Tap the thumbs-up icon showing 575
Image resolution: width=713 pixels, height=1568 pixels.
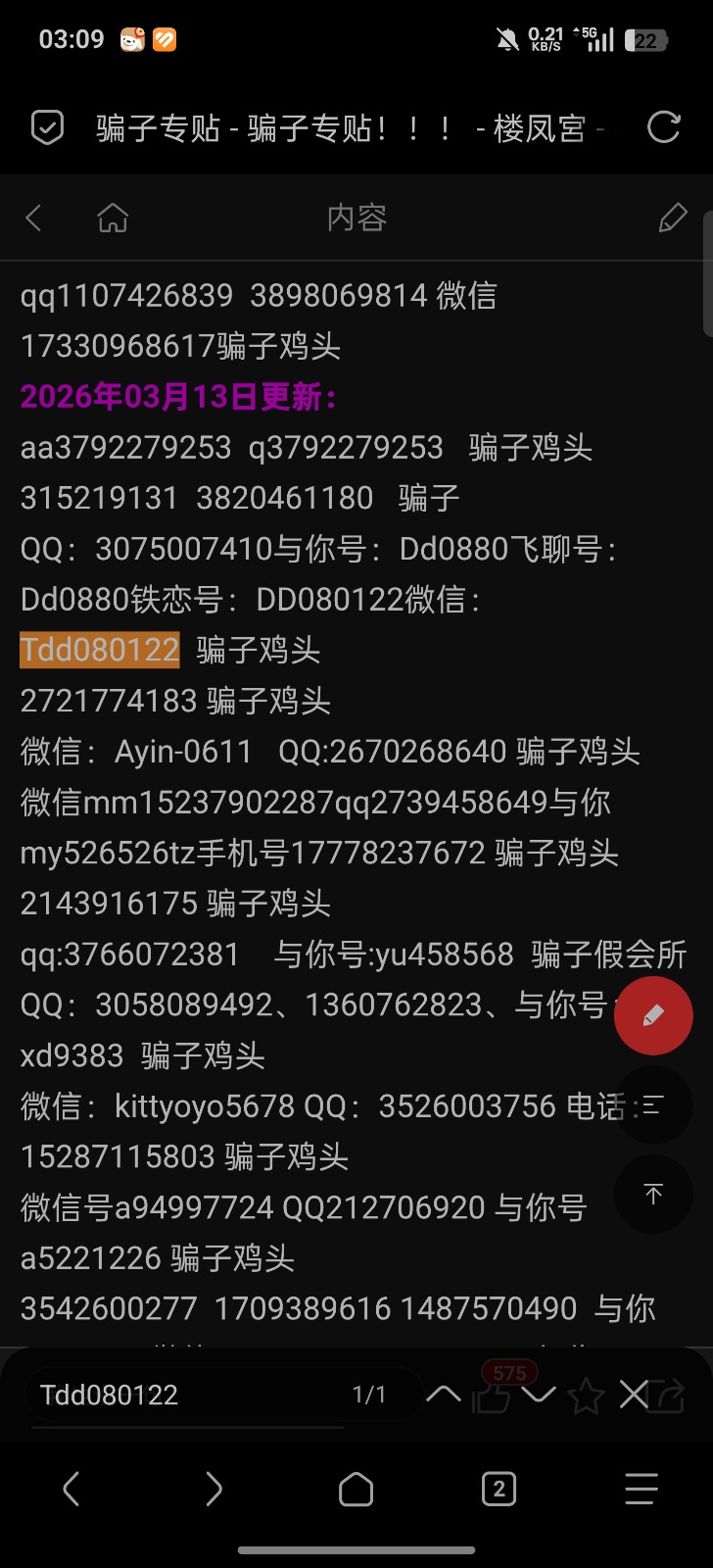point(493,1396)
